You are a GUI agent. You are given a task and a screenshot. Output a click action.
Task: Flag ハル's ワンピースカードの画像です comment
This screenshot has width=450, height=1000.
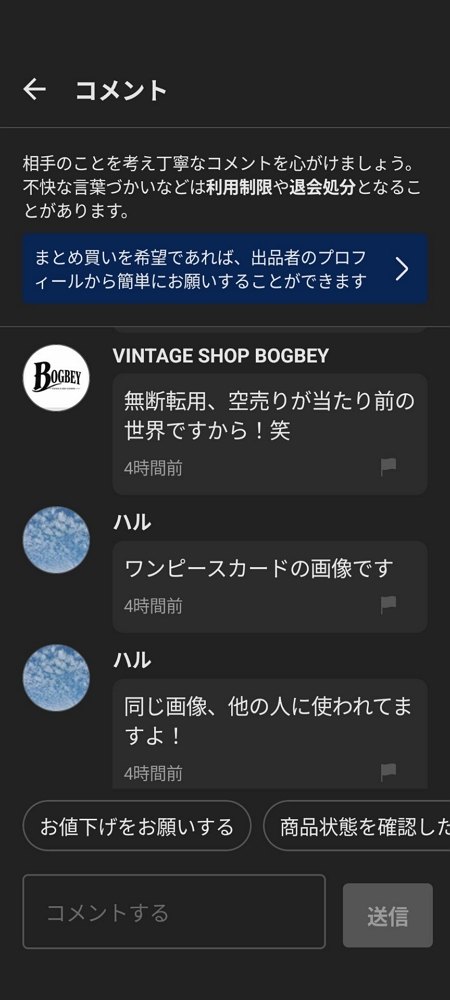tap(388, 604)
